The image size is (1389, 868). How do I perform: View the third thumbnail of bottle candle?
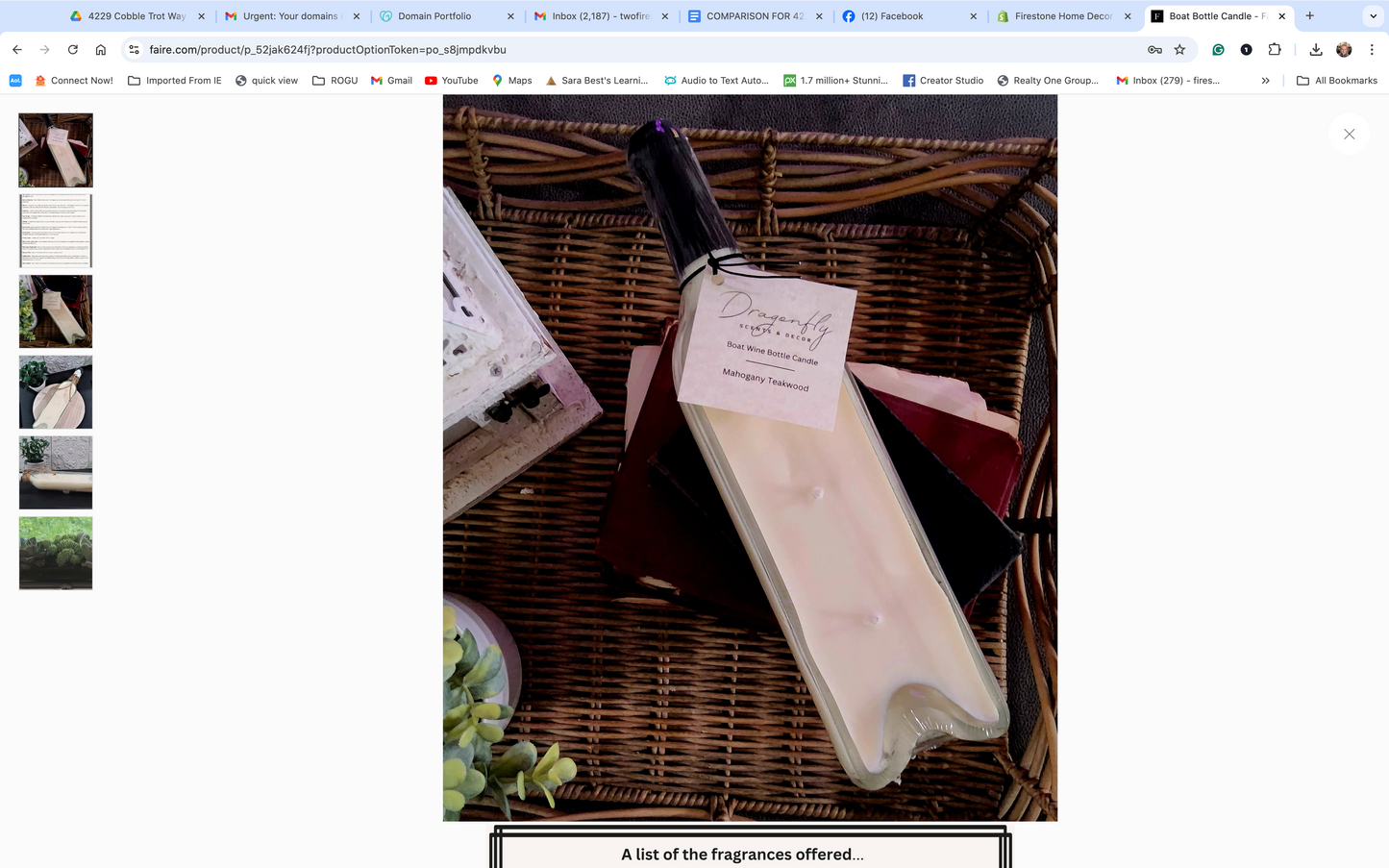[56, 311]
